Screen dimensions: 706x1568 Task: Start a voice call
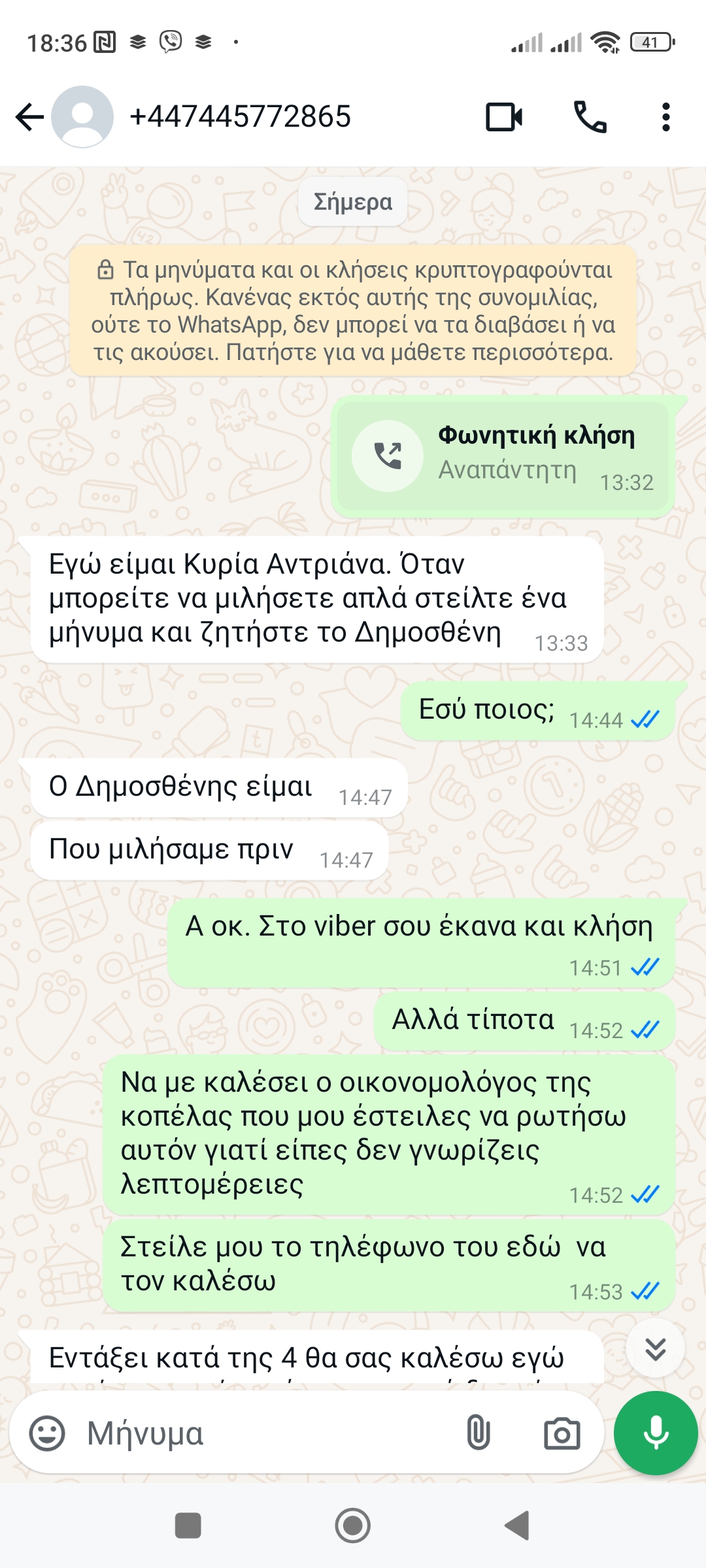pyautogui.click(x=590, y=118)
